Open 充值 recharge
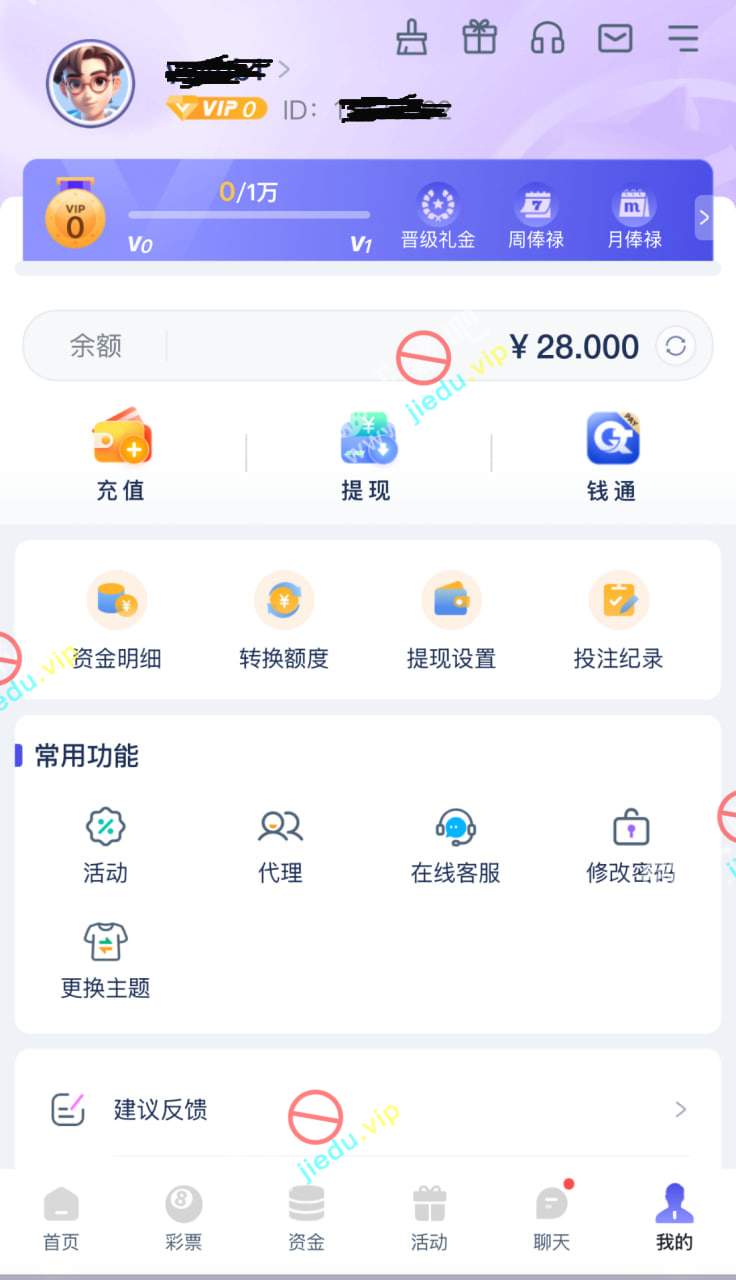Screen dimensions: 736x1280 coord(121,455)
